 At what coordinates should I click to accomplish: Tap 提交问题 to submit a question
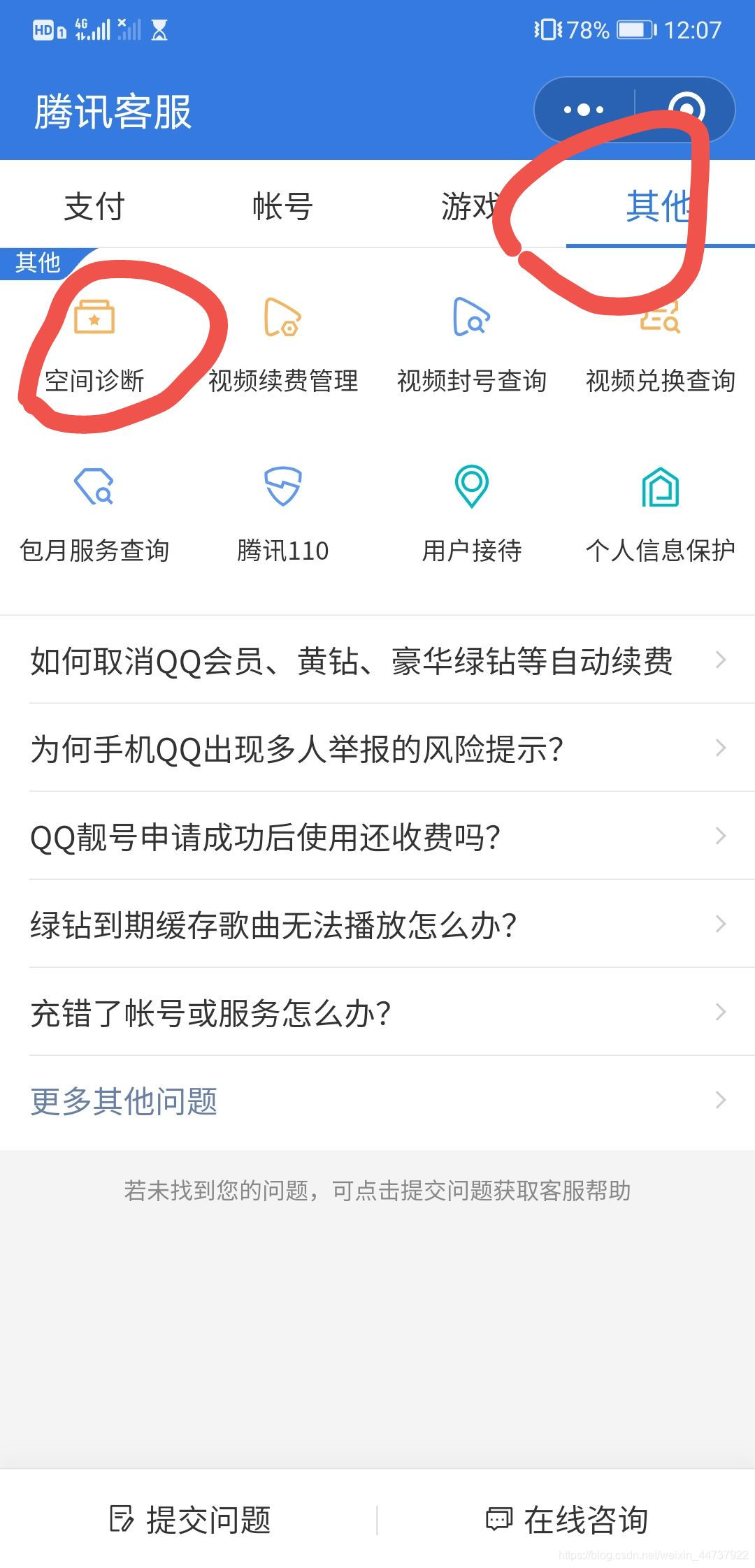[190, 1520]
